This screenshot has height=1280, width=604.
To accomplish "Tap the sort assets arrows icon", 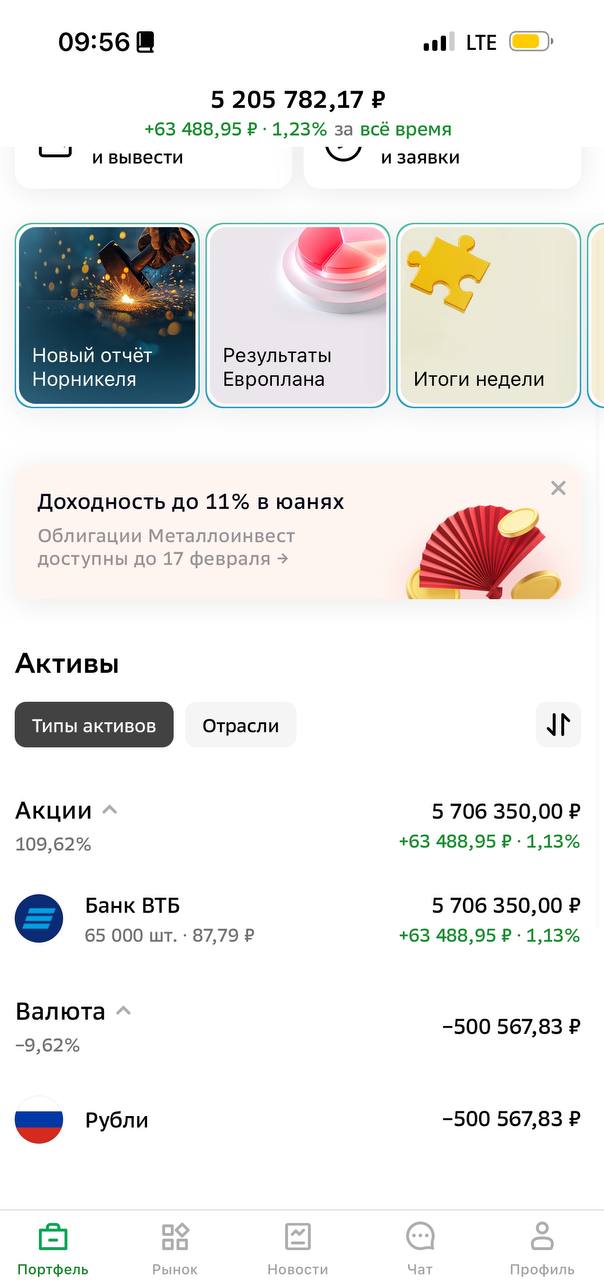I will (558, 725).
